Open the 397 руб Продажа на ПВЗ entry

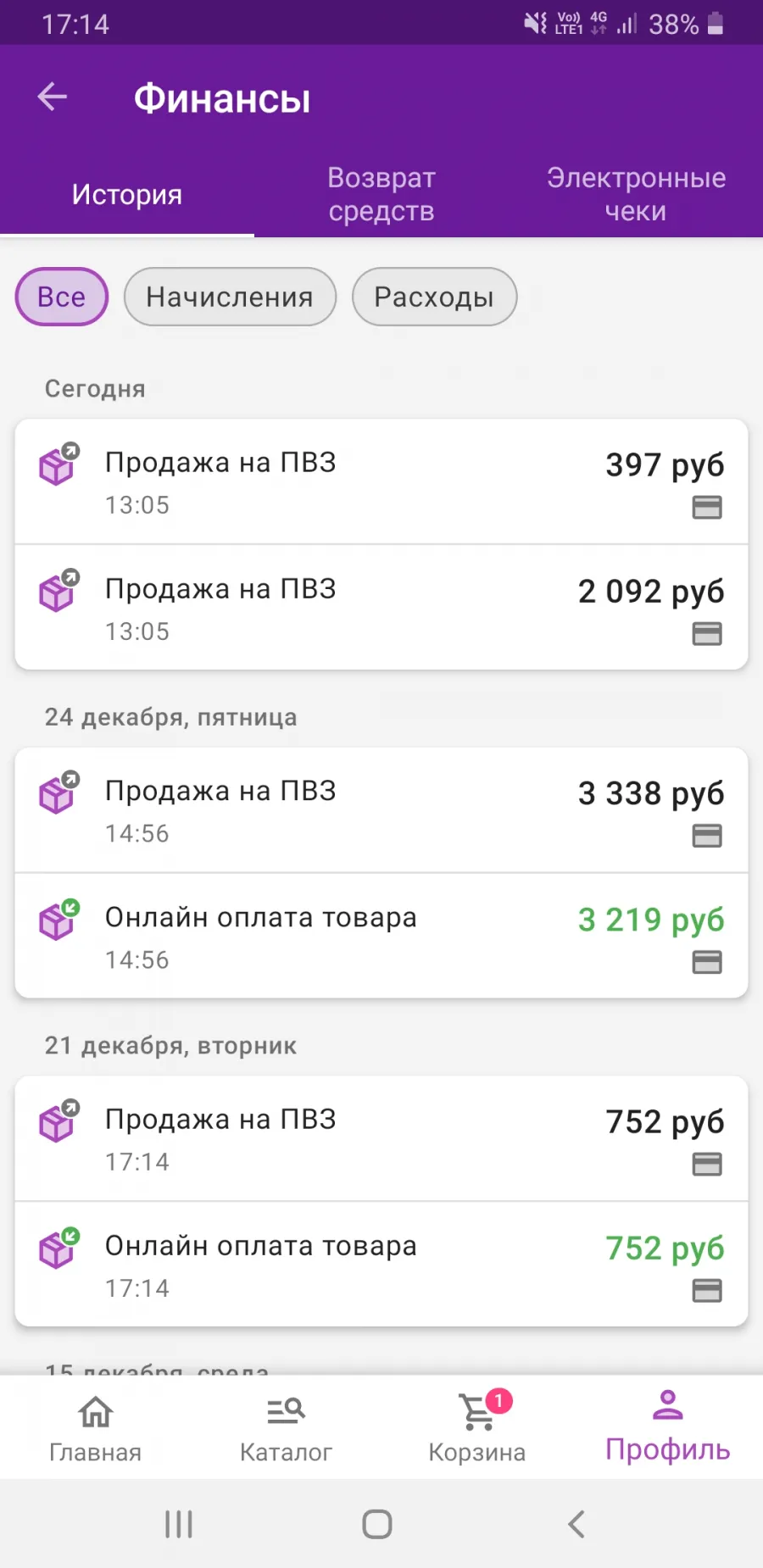pyautogui.click(x=381, y=481)
